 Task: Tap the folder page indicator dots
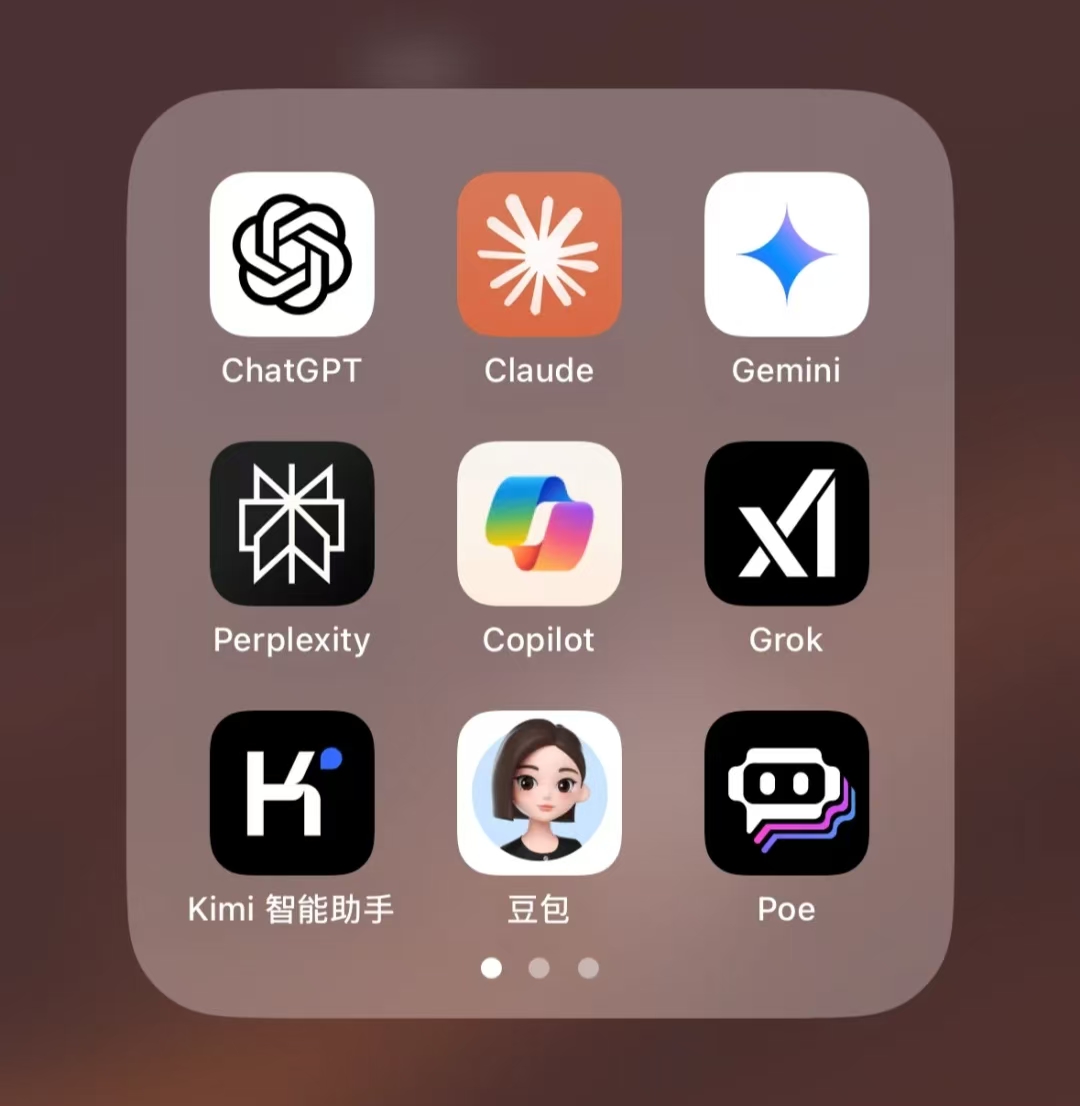[539, 968]
